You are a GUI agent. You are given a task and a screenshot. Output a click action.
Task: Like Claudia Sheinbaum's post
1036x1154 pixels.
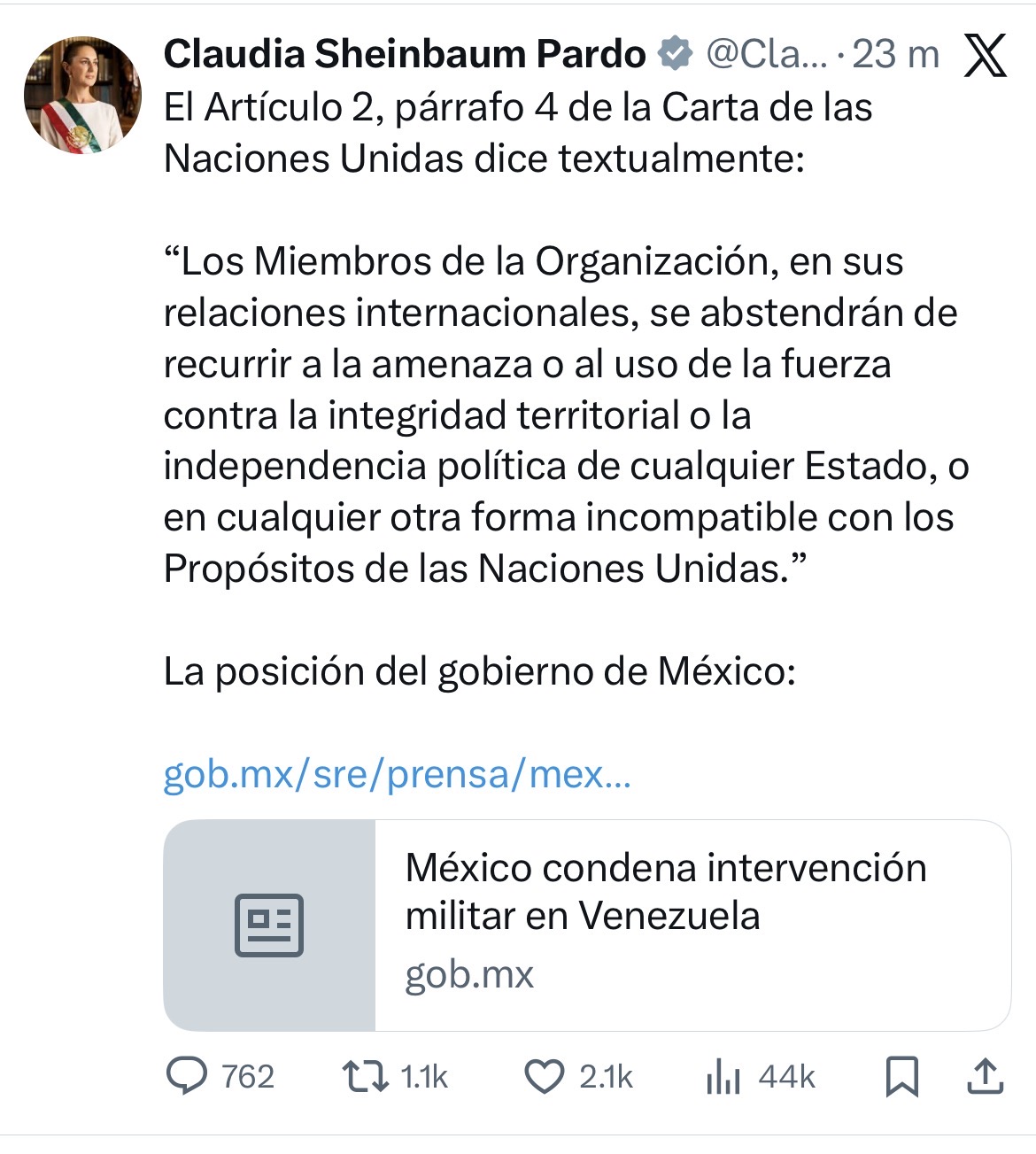click(544, 1076)
